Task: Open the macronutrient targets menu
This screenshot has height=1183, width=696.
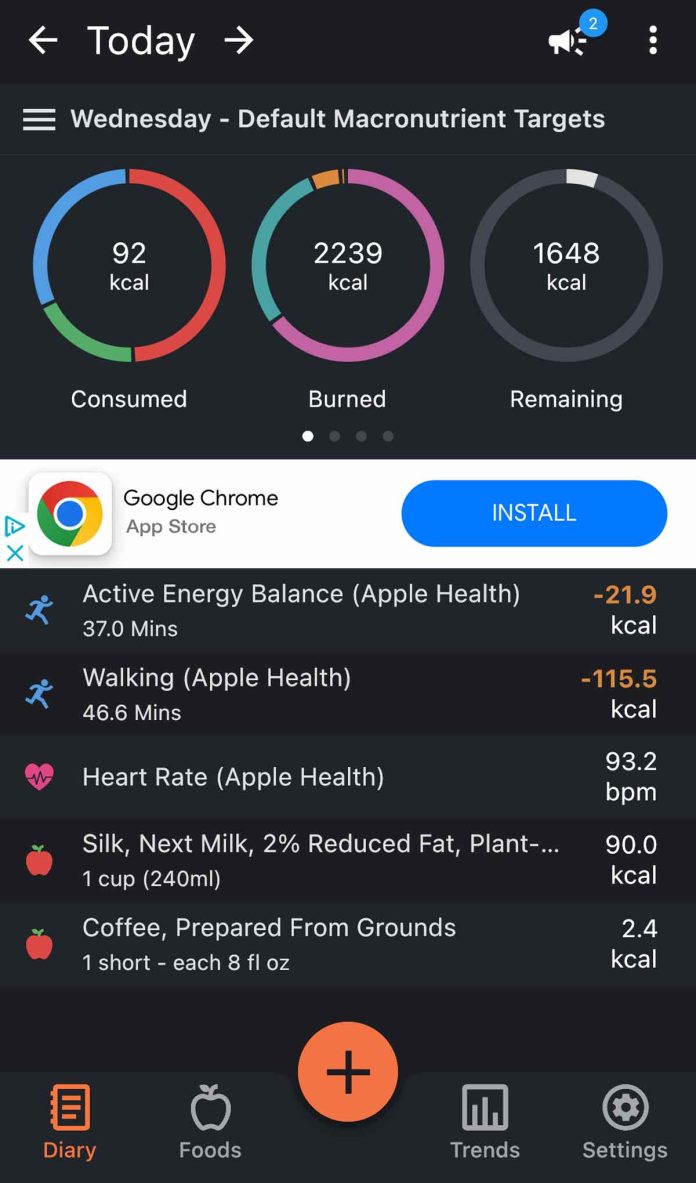Action: point(39,120)
